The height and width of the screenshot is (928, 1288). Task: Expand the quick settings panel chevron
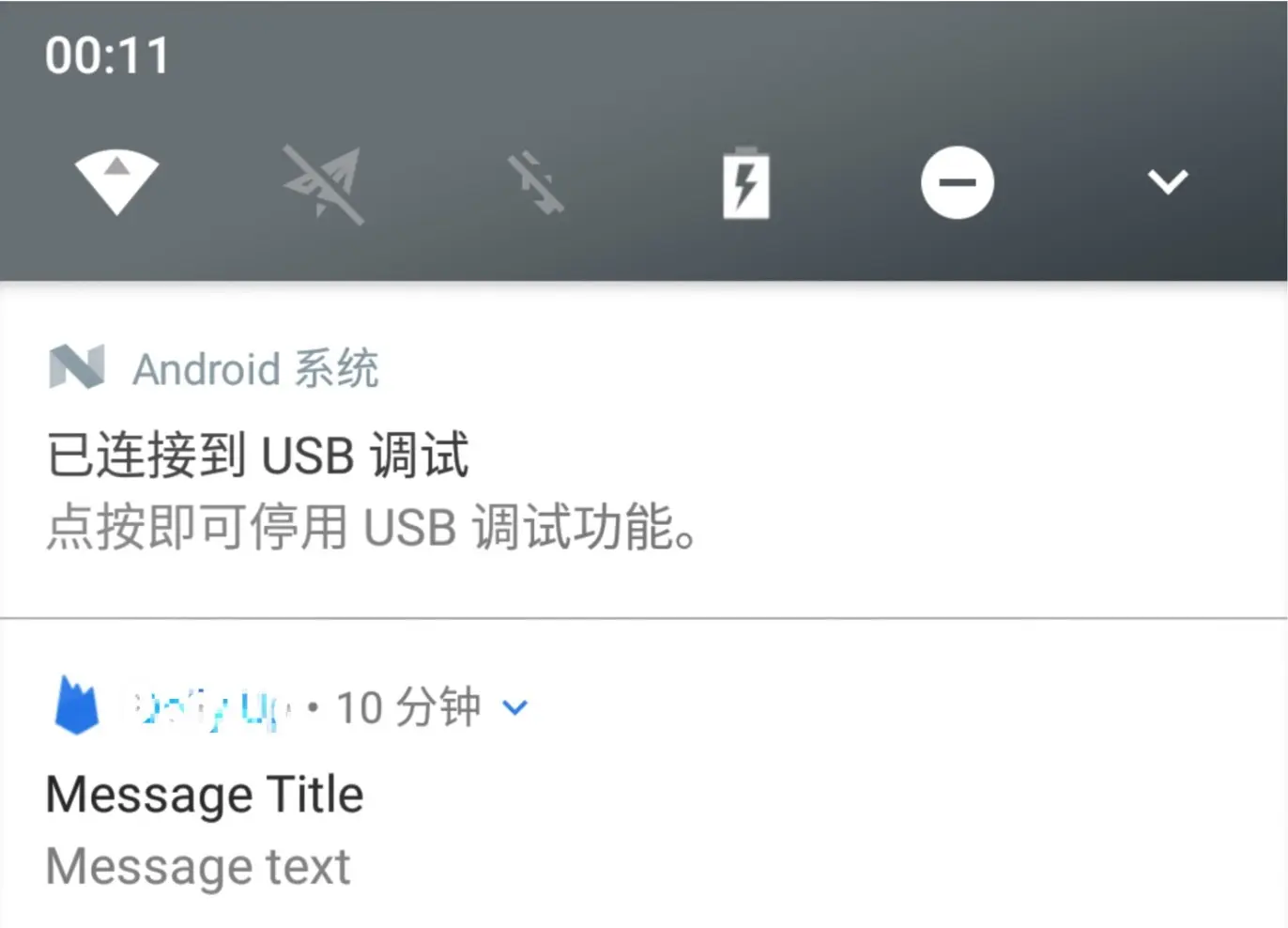click(1168, 180)
